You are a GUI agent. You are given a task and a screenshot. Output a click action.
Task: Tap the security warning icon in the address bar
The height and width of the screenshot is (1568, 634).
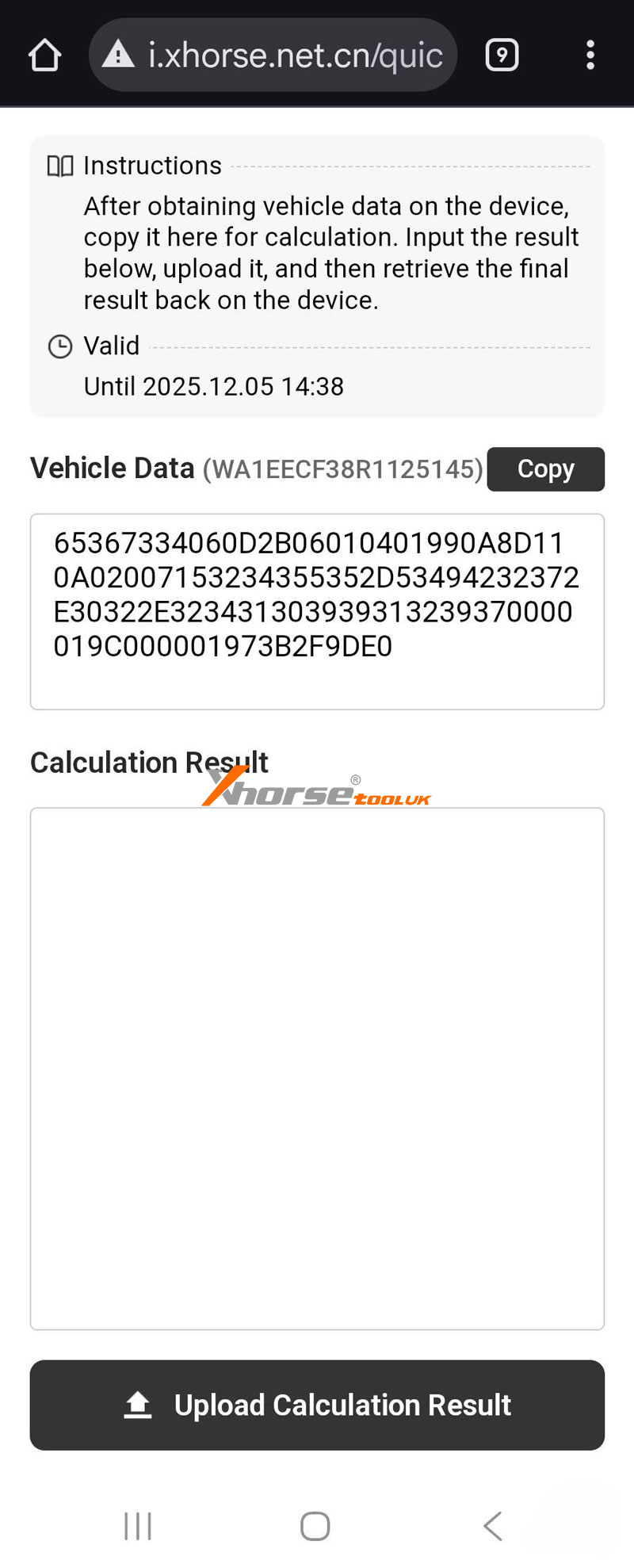pyautogui.click(x=118, y=54)
